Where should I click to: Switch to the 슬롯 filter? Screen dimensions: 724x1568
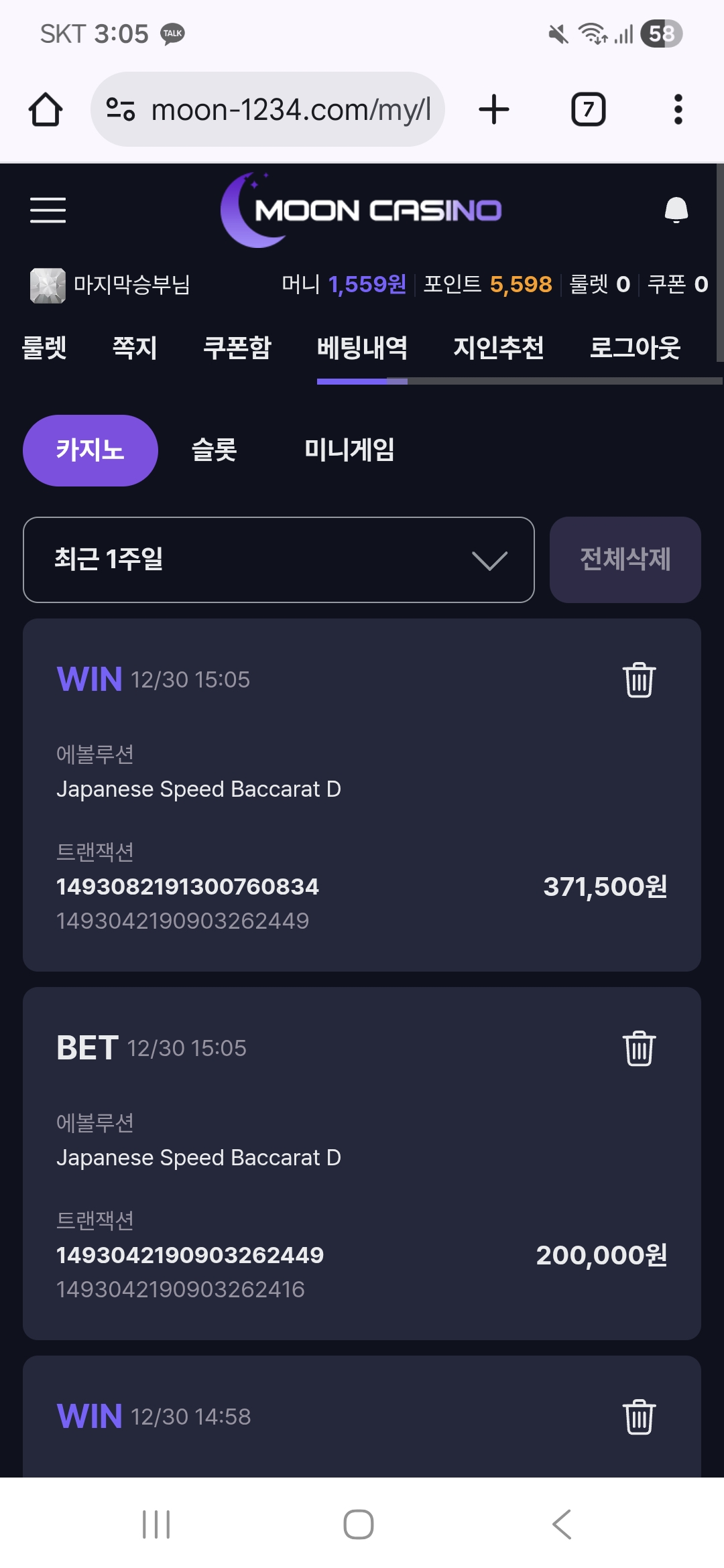[215, 450]
